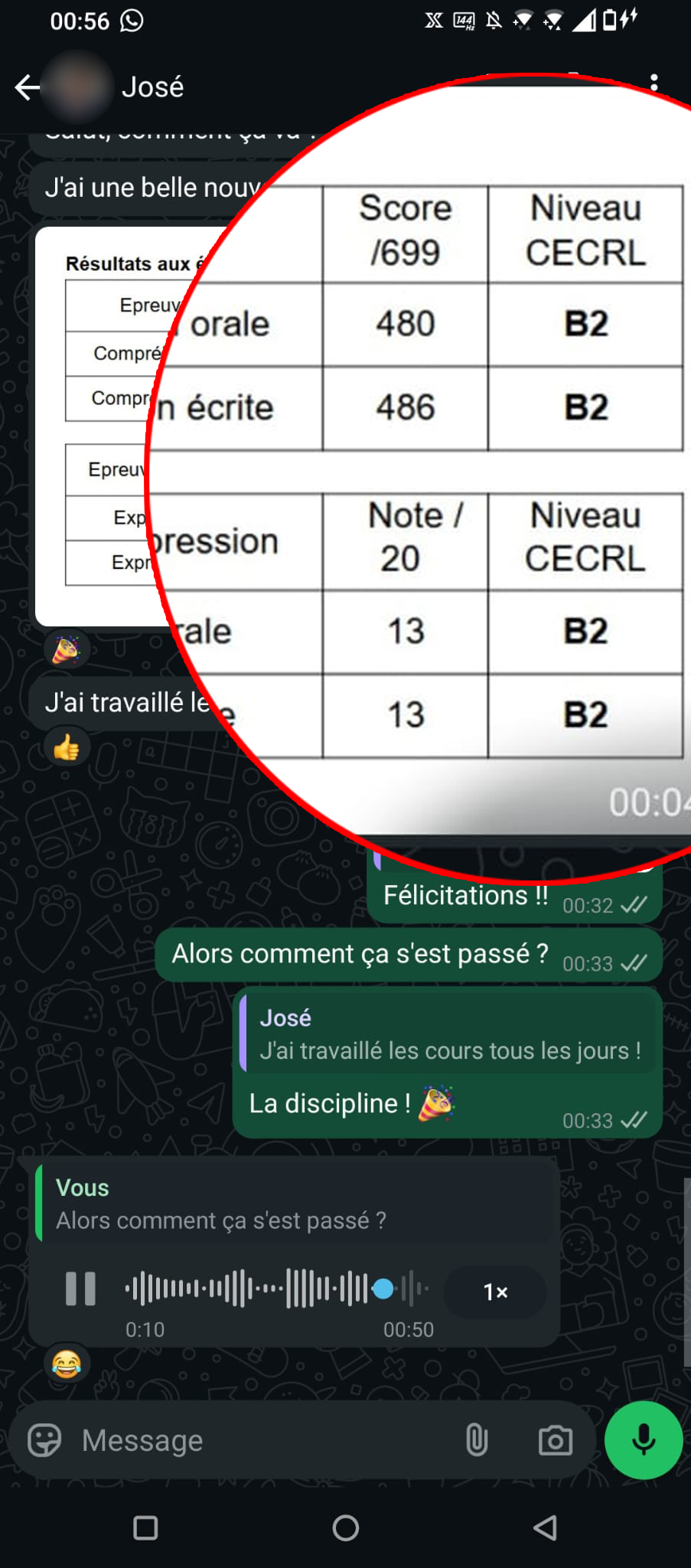Go back from José's chat

click(28, 87)
